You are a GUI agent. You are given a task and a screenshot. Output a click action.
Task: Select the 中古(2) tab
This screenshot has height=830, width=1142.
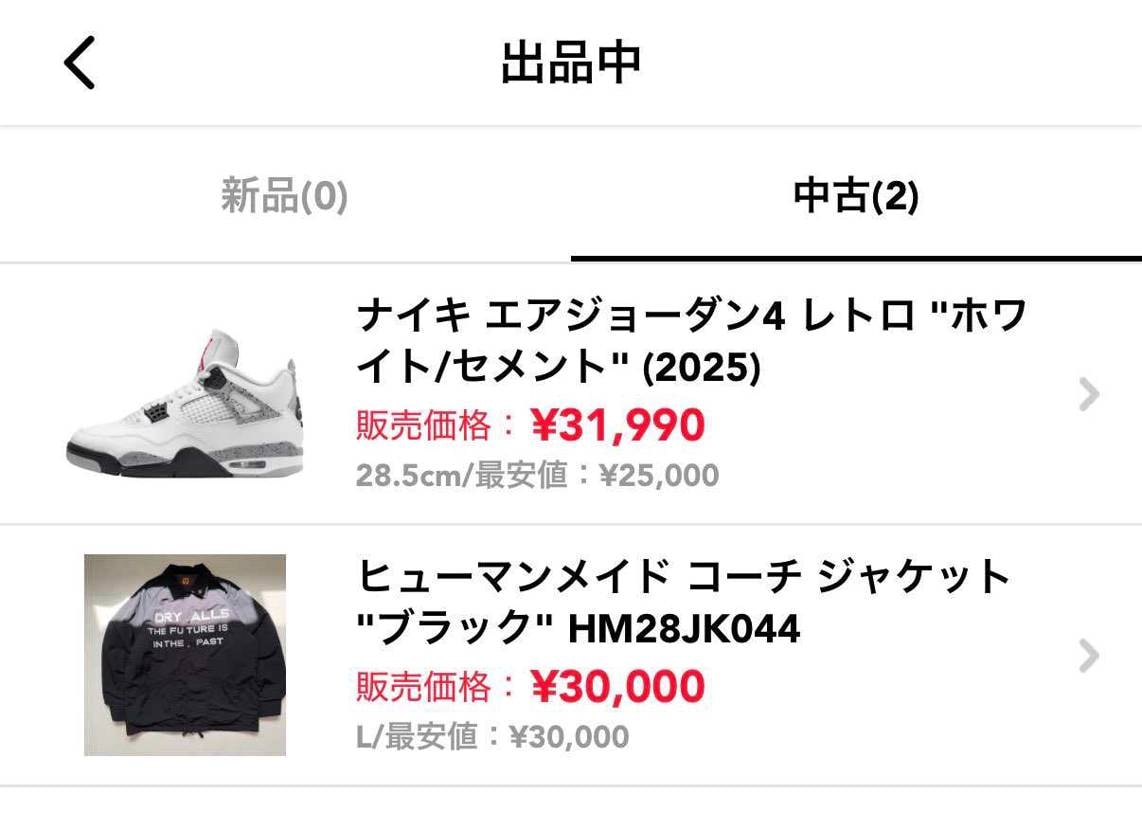tap(855, 197)
